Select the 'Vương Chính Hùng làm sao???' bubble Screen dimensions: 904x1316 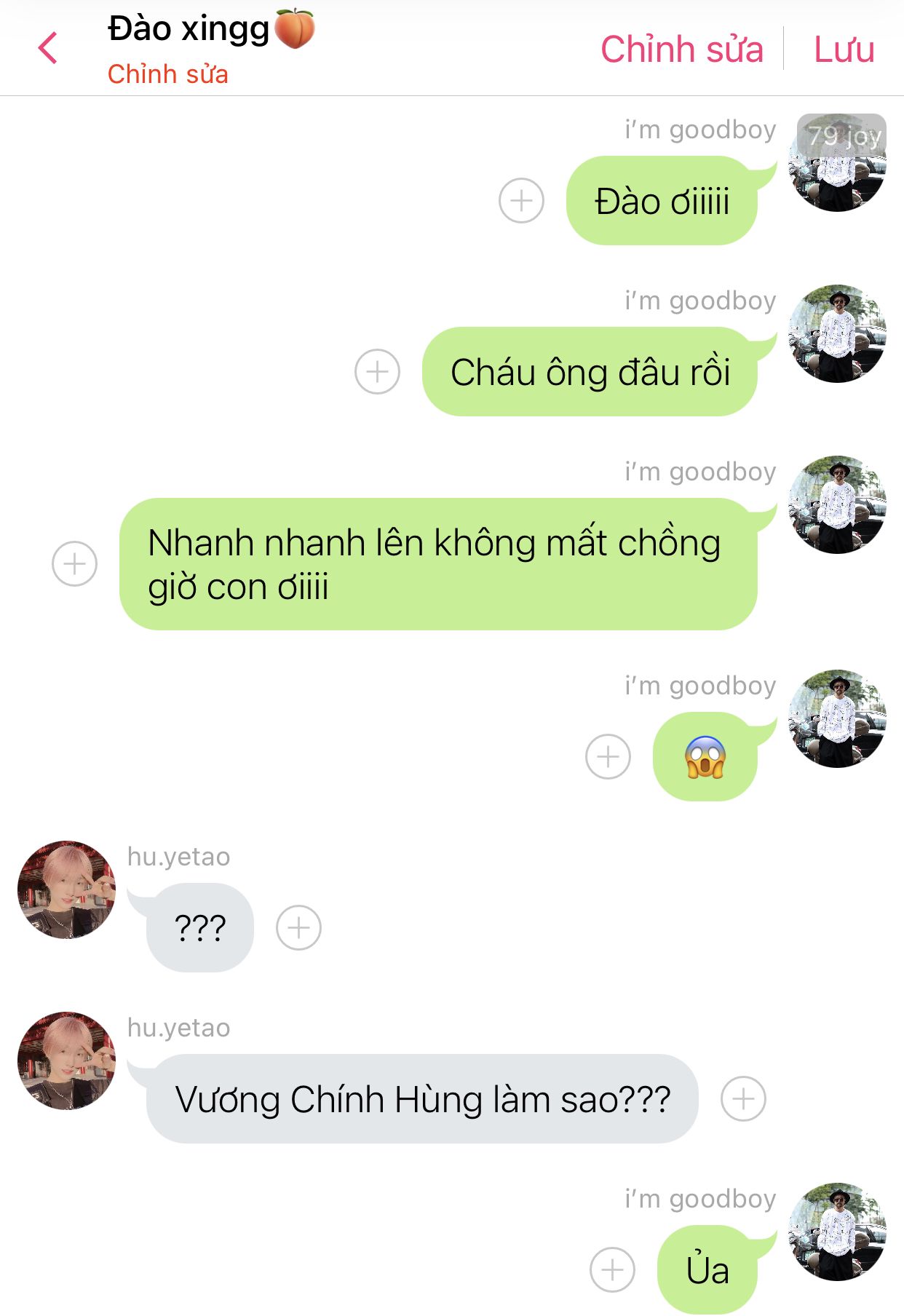point(422,1099)
